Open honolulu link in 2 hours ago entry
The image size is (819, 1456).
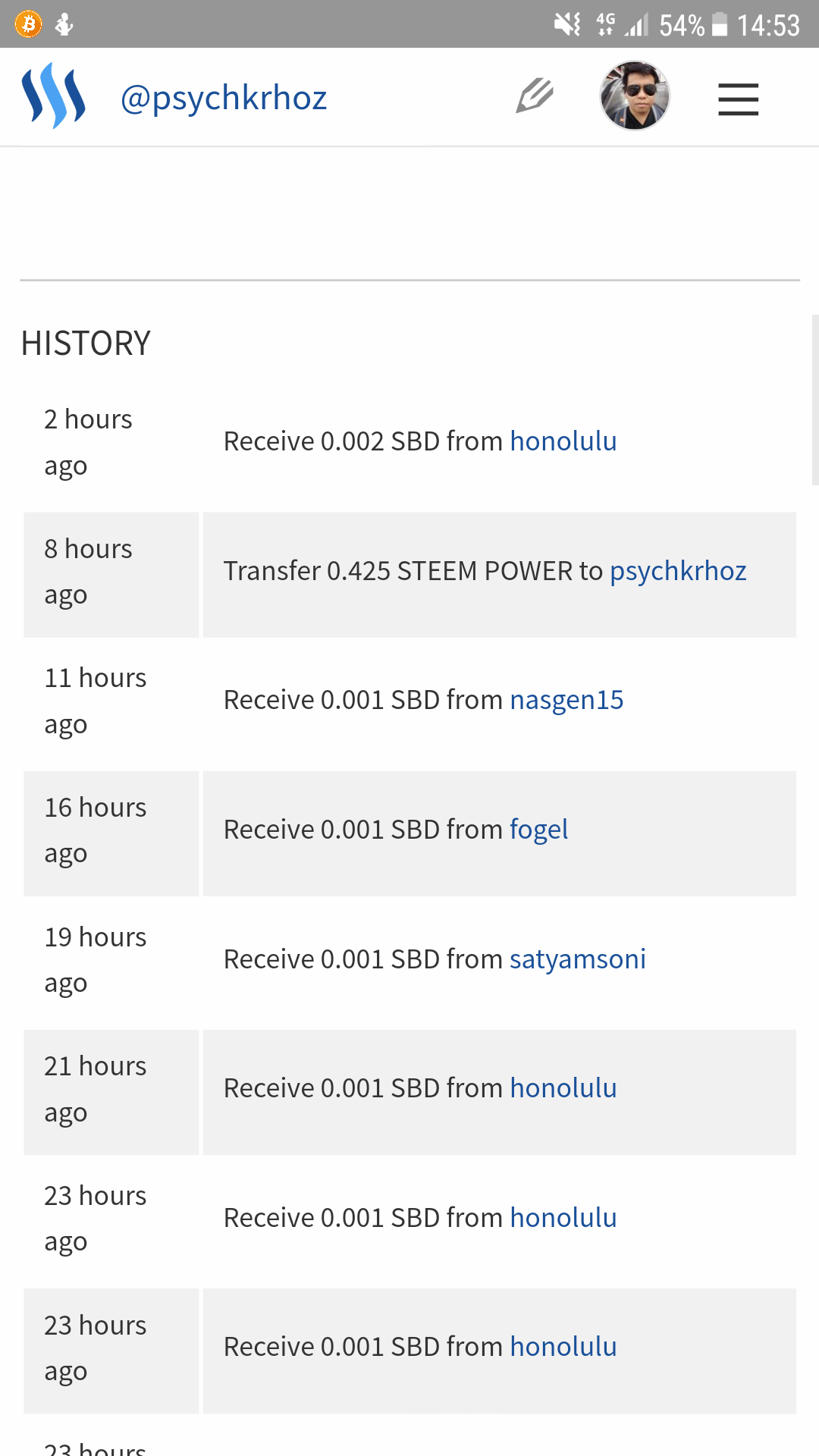[x=563, y=441]
